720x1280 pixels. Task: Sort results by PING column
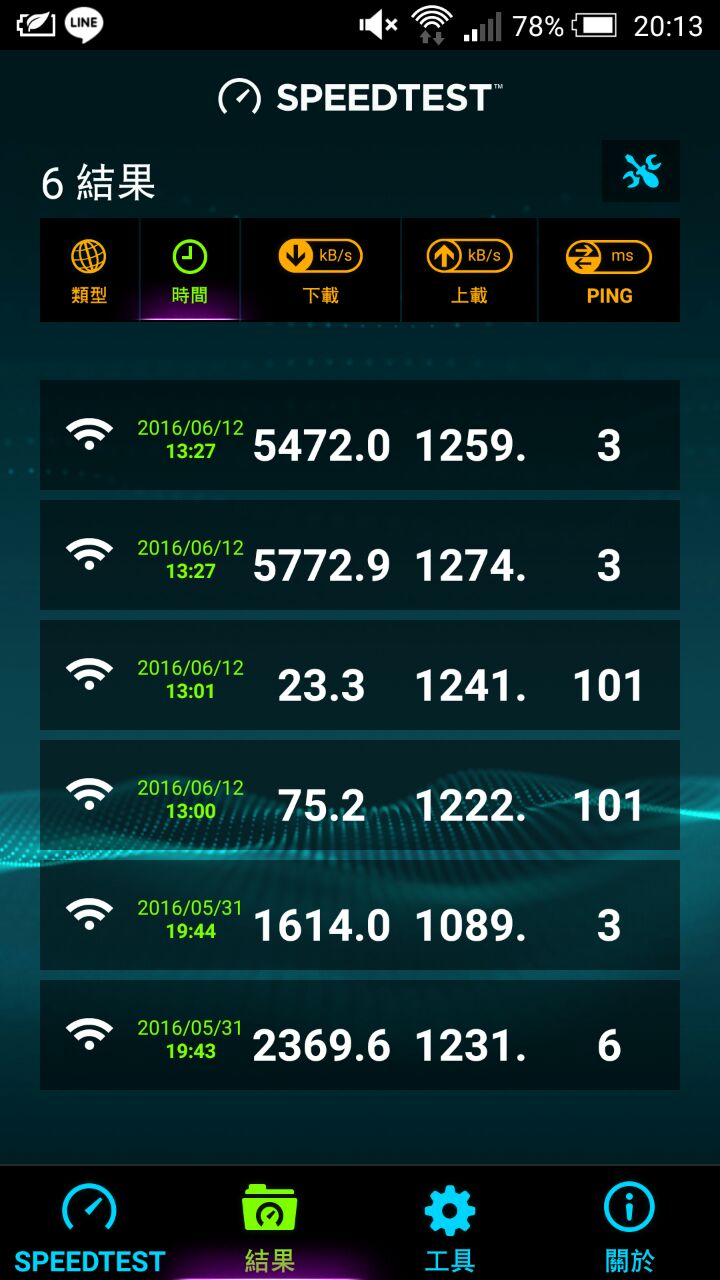(608, 271)
